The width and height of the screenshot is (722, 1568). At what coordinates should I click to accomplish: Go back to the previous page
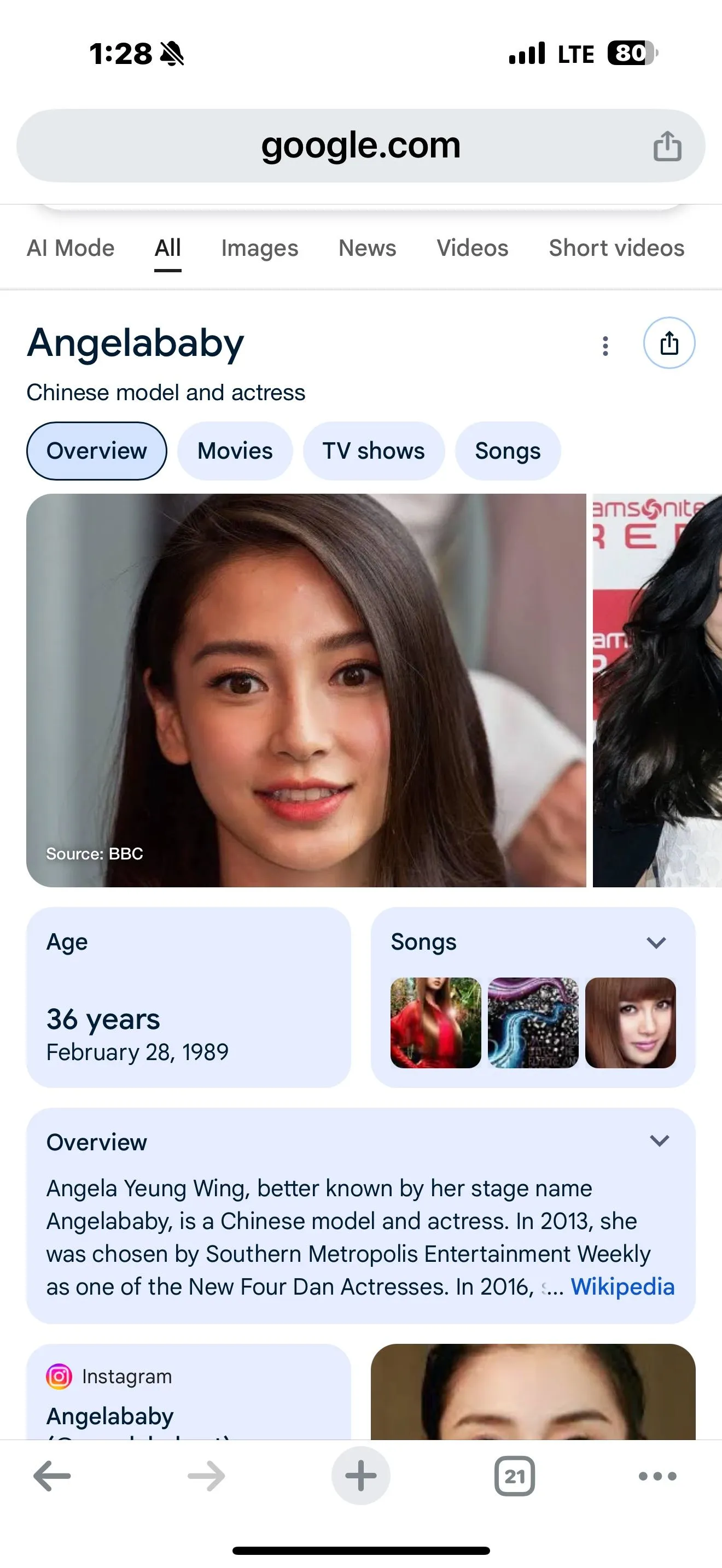(52, 1476)
